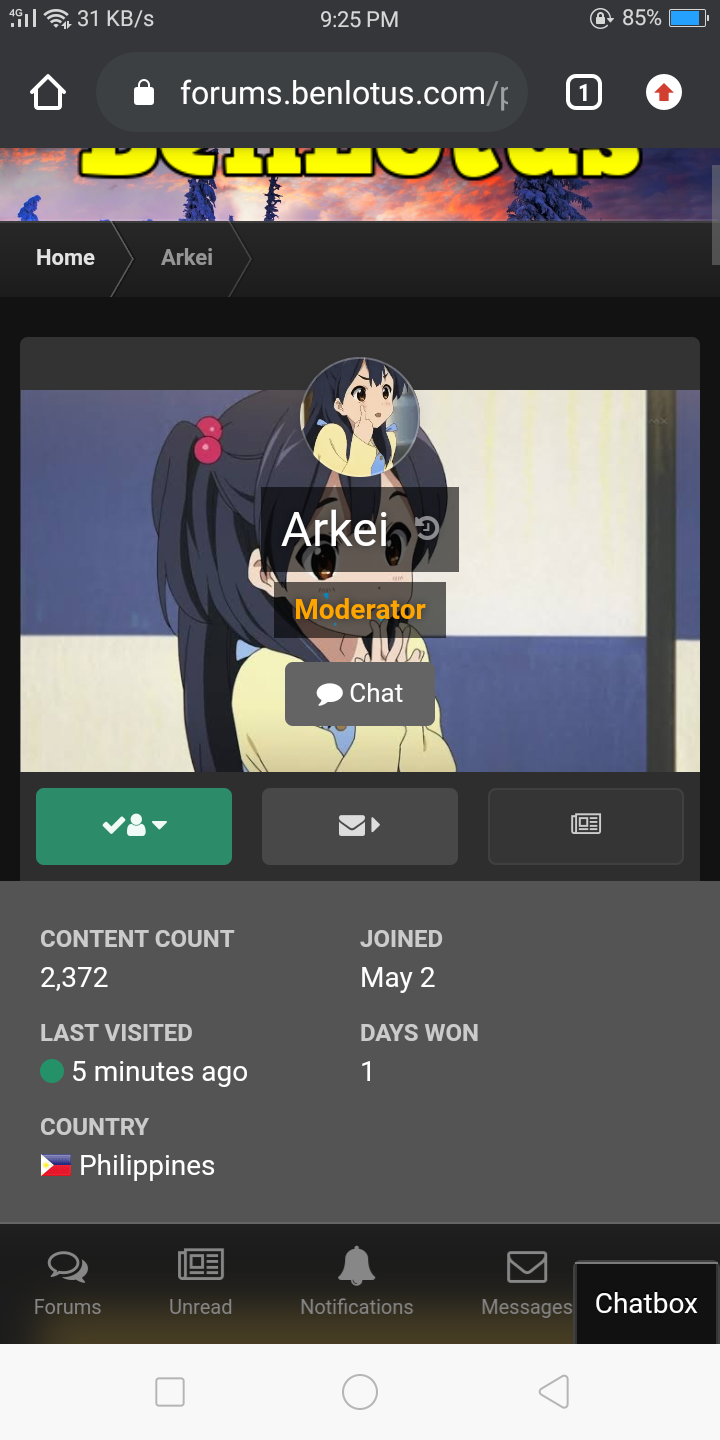Tap the browser home icon
Screen dimensions: 720x1440
tap(48, 93)
